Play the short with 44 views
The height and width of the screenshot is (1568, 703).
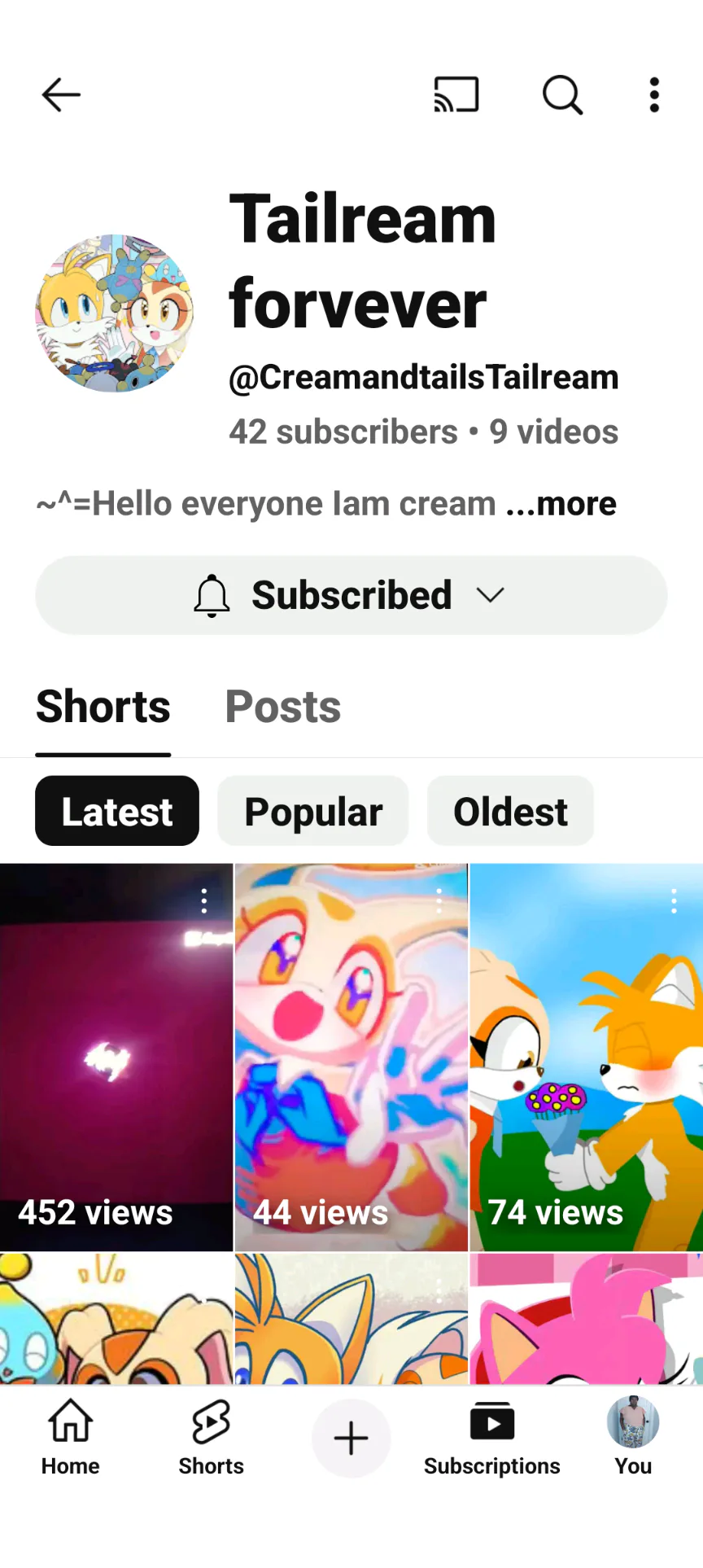coord(351,1058)
